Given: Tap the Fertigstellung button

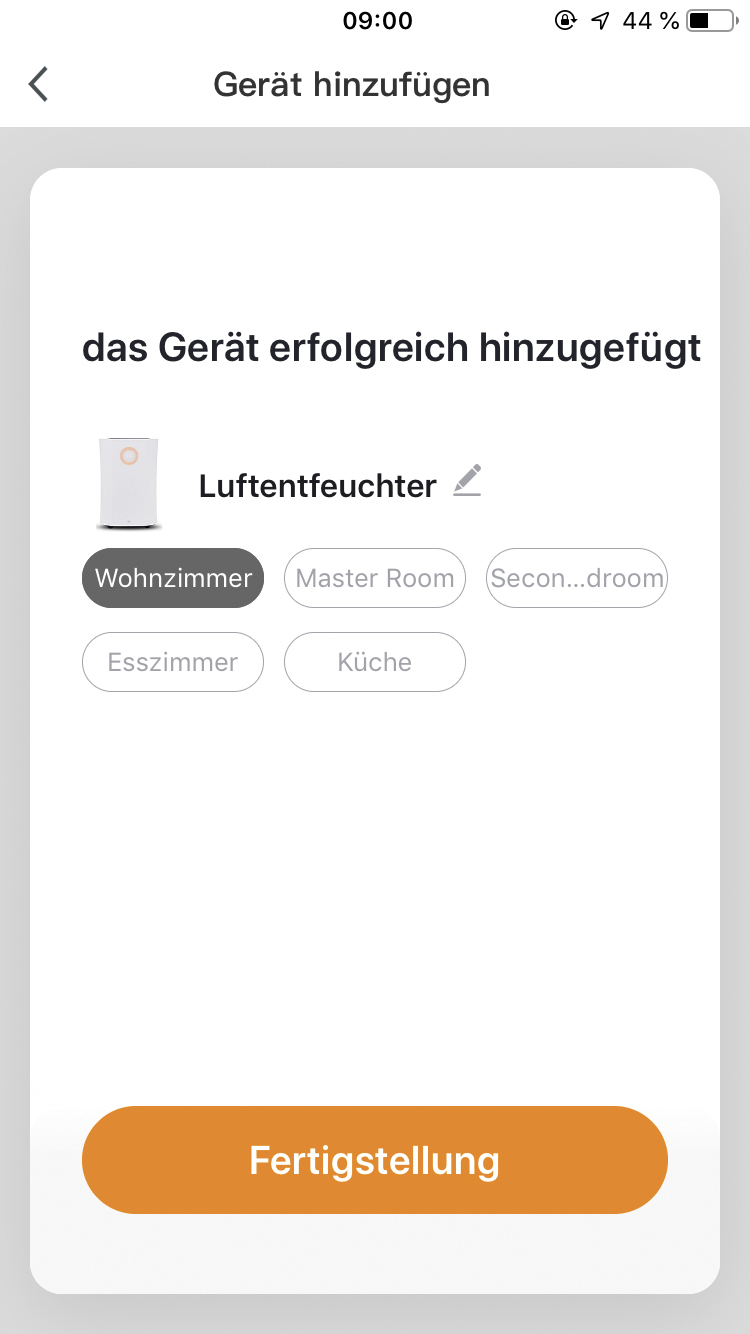Looking at the screenshot, I should [x=375, y=1160].
